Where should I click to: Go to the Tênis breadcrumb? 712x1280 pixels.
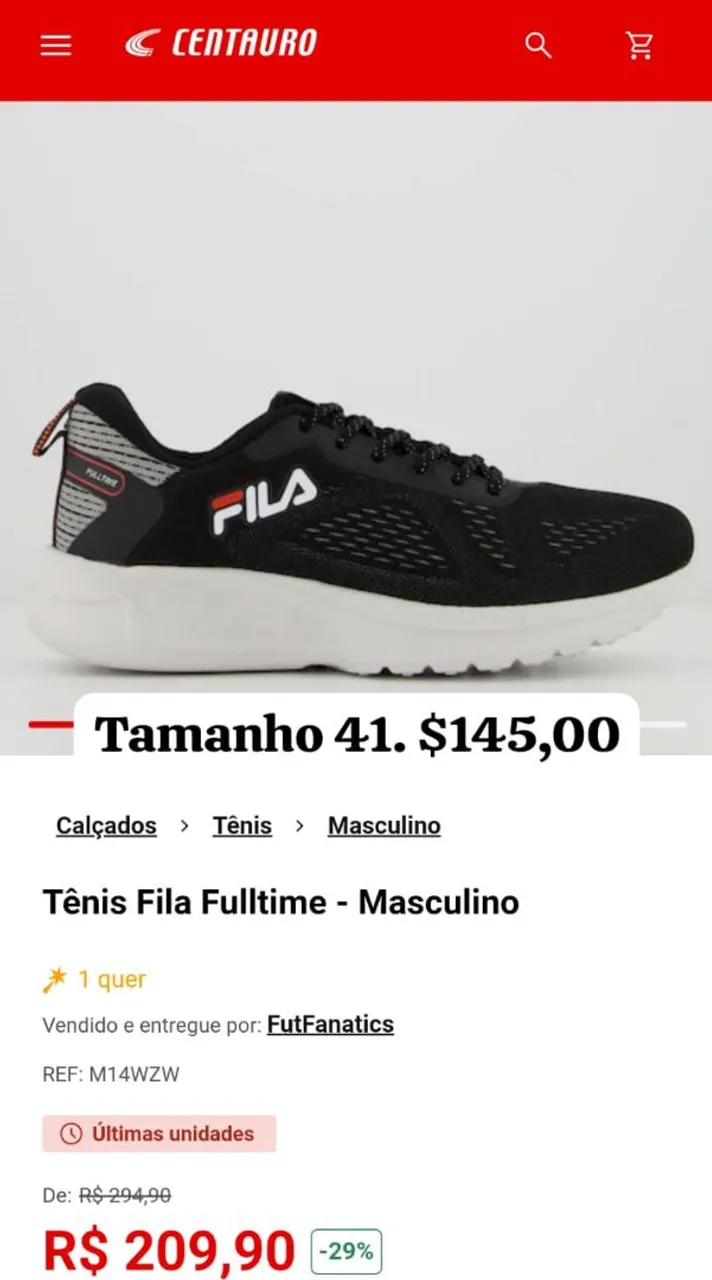pyautogui.click(x=242, y=826)
